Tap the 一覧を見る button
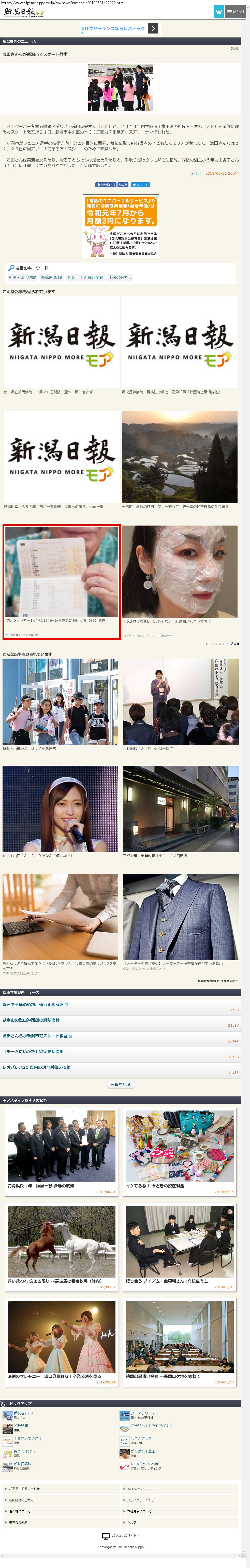This screenshot has height=1568, width=250. pyautogui.click(x=121, y=1085)
